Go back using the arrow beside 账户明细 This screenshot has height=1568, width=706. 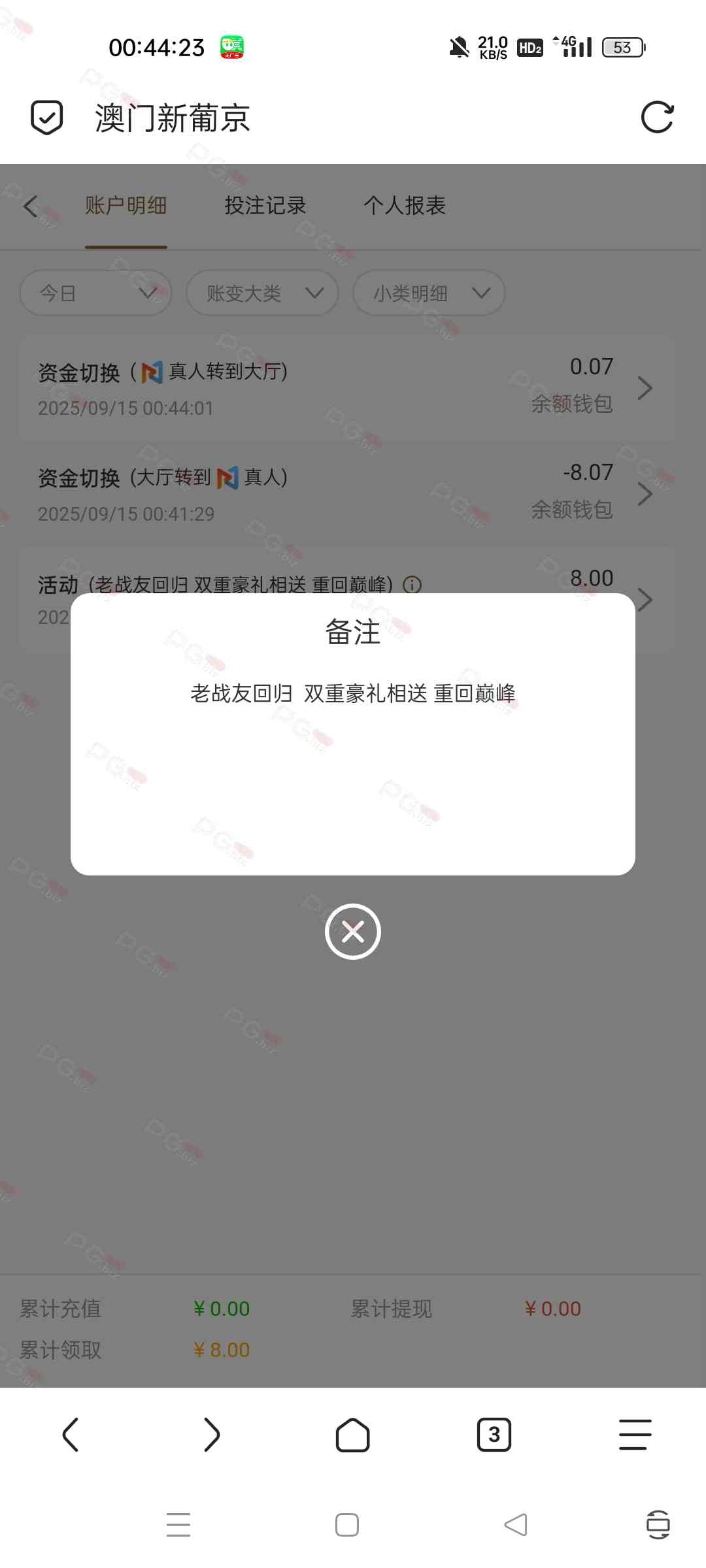pos(30,206)
